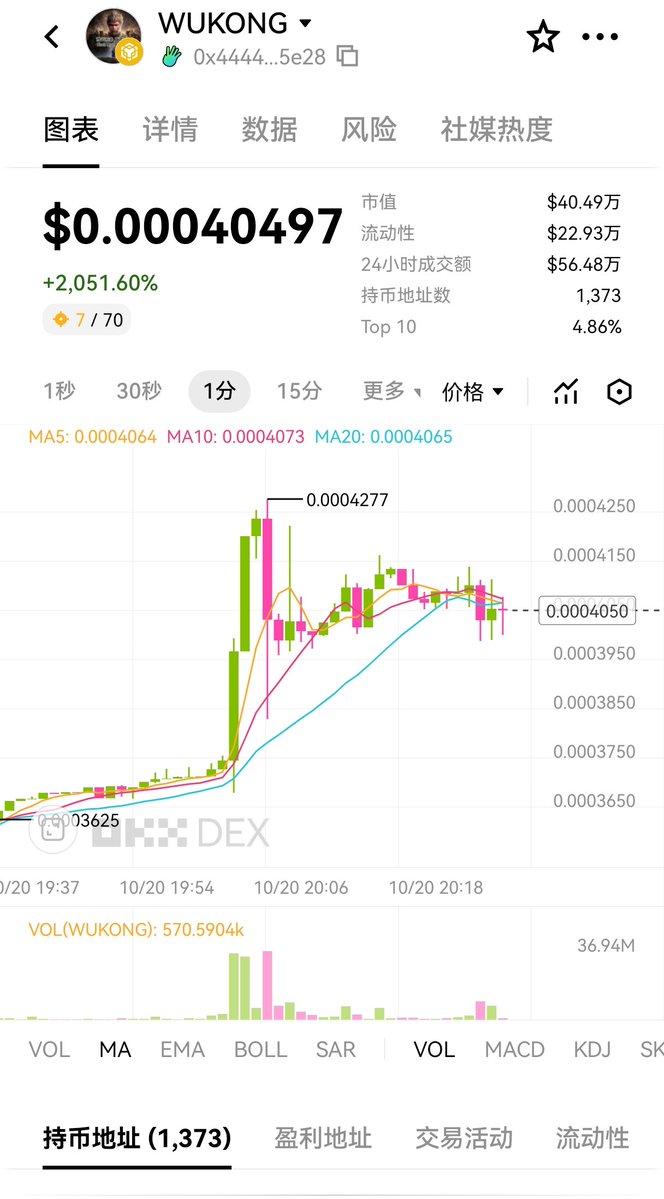The height and width of the screenshot is (1199, 664).
Task: Open the three-dot overflow menu
Action: pos(600,37)
